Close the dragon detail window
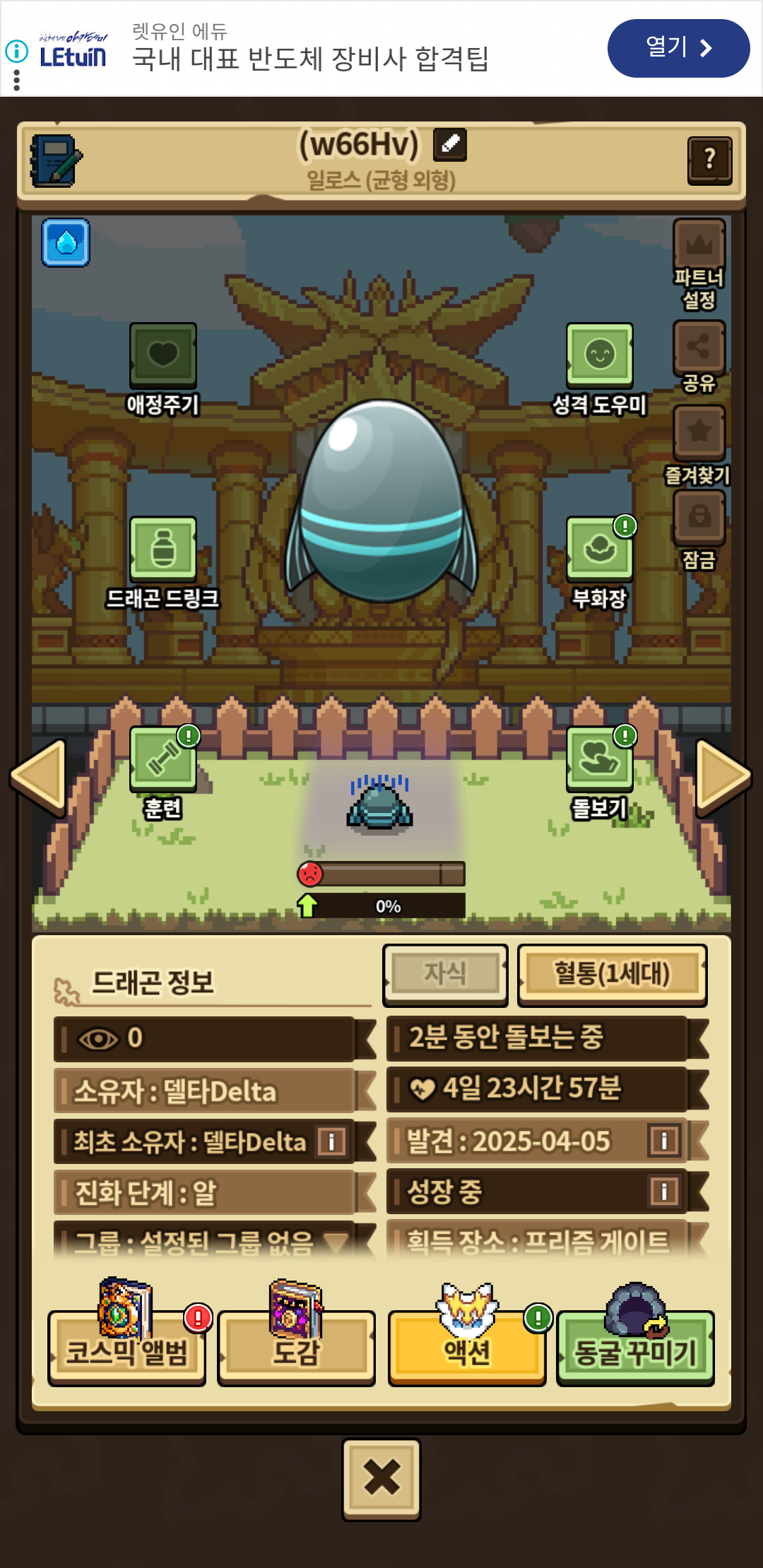This screenshot has width=763, height=1568. pos(381,1478)
